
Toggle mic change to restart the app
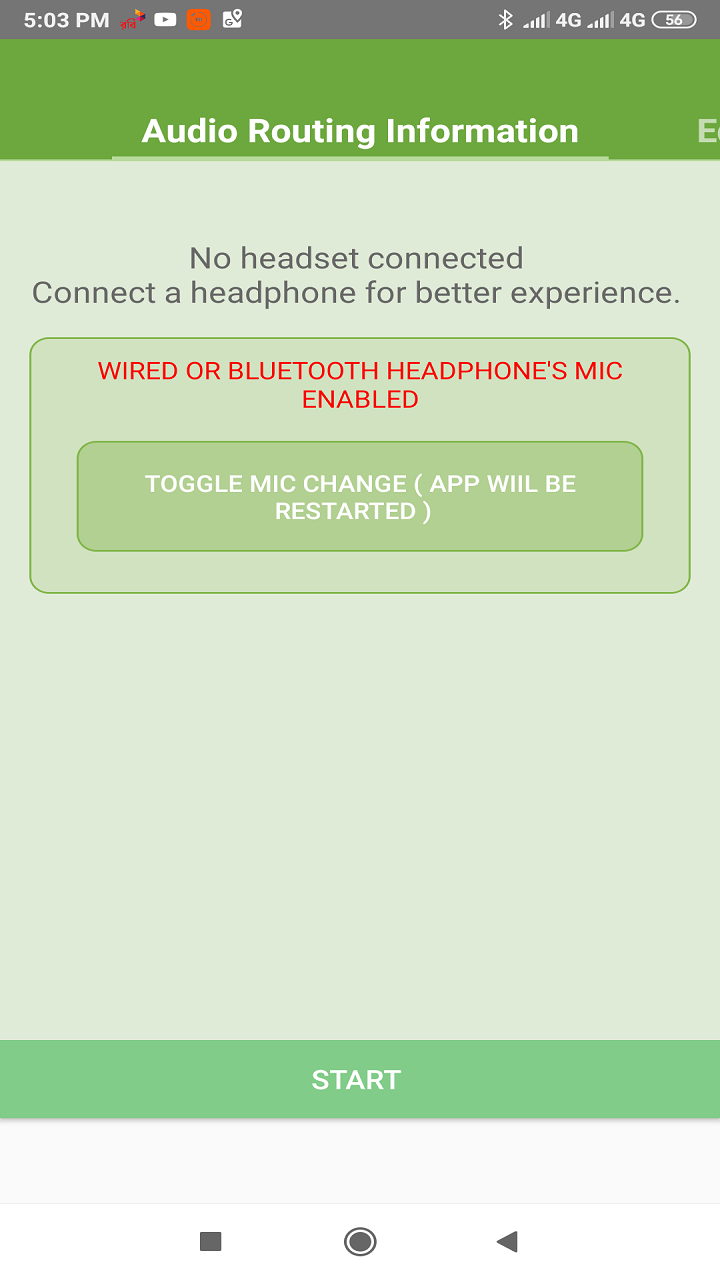click(x=360, y=496)
